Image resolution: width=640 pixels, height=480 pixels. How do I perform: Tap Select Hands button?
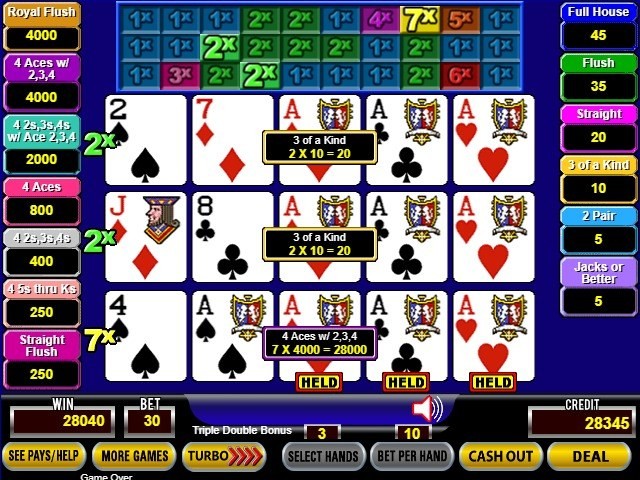click(323, 456)
